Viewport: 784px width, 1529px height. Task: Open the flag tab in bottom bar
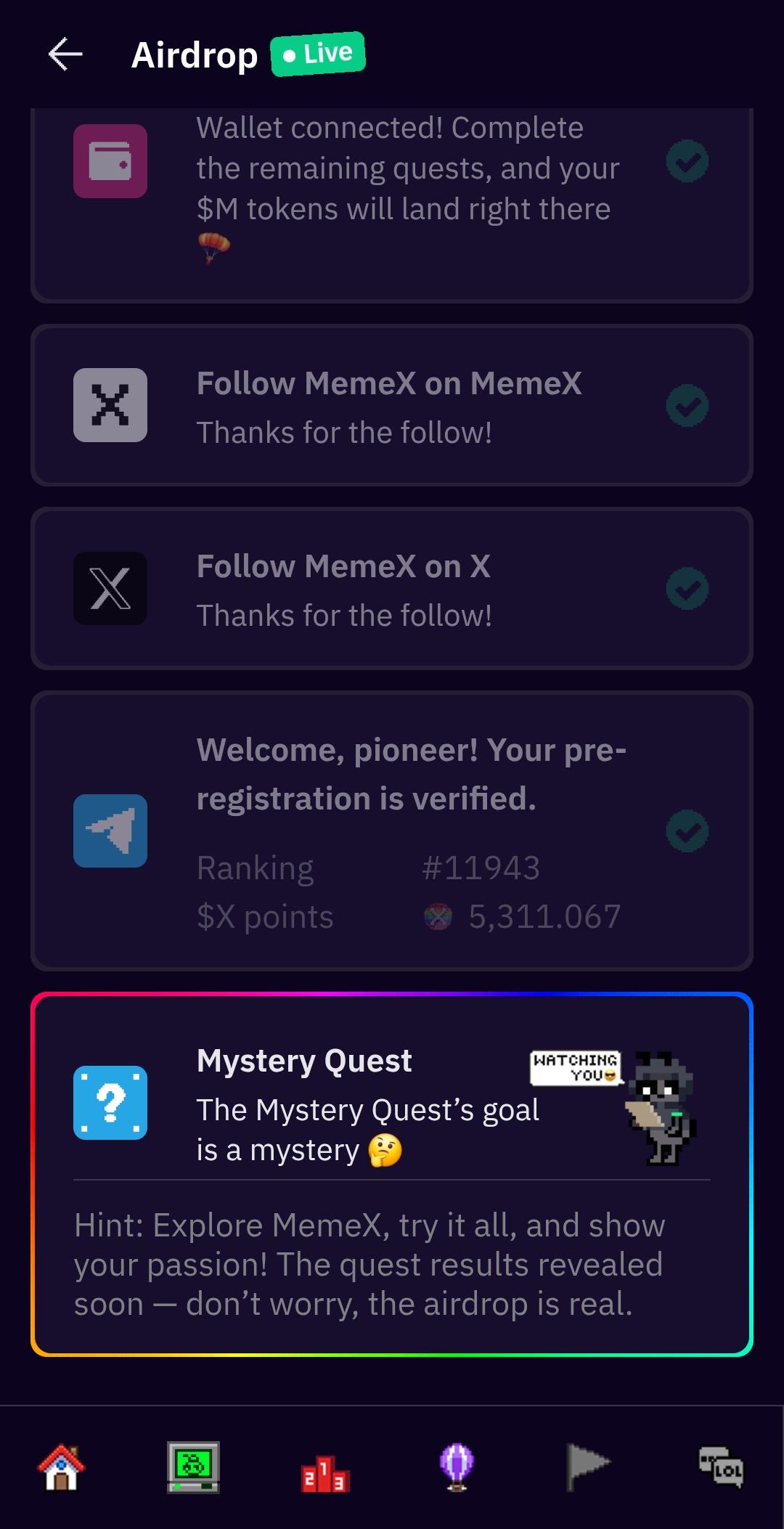click(x=587, y=1466)
